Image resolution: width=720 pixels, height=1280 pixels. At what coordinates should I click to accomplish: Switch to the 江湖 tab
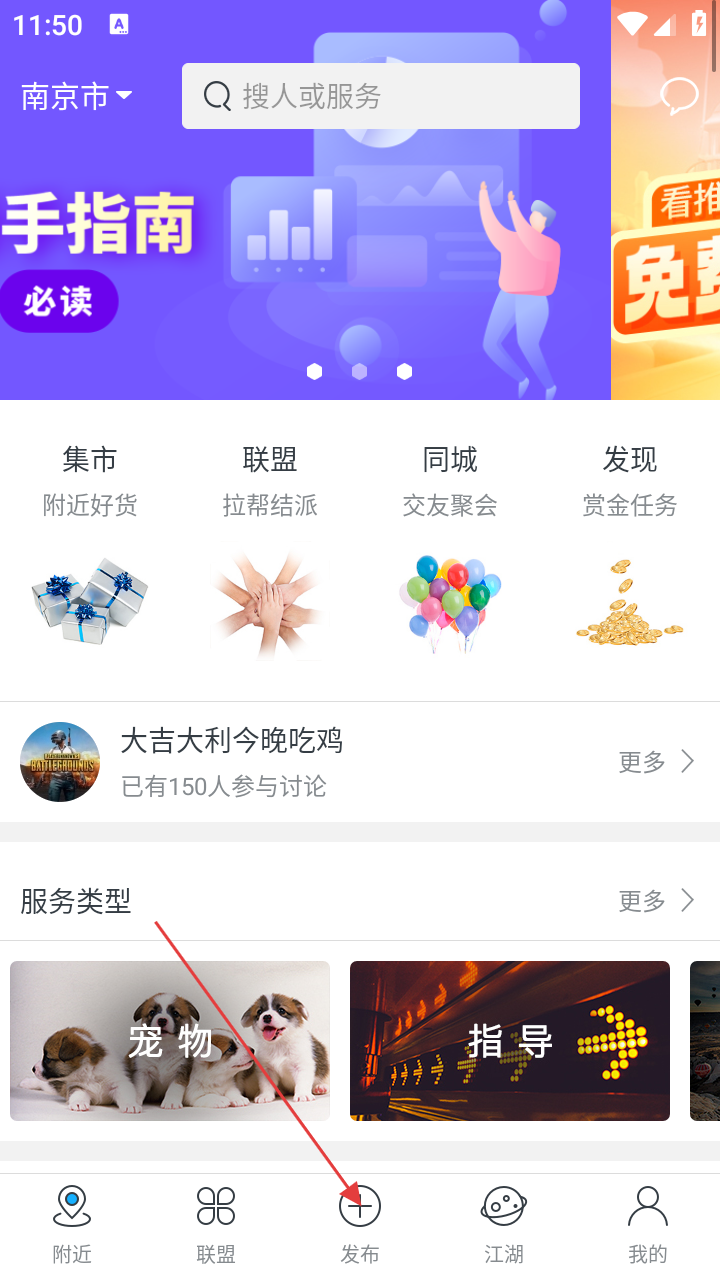(504, 1224)
